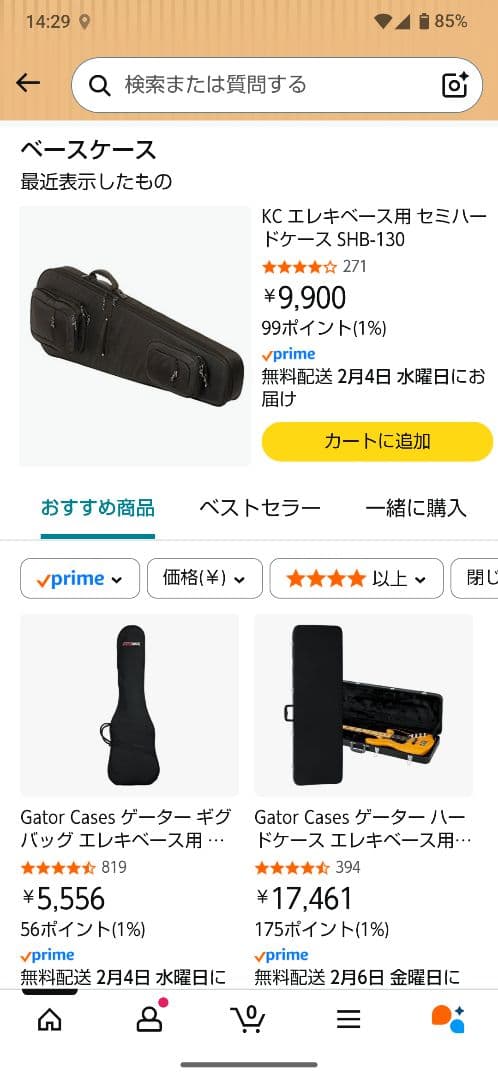Tap the 検索または質問する search field
This screenshot has width=498, height=1080.
tap(276, 85)
